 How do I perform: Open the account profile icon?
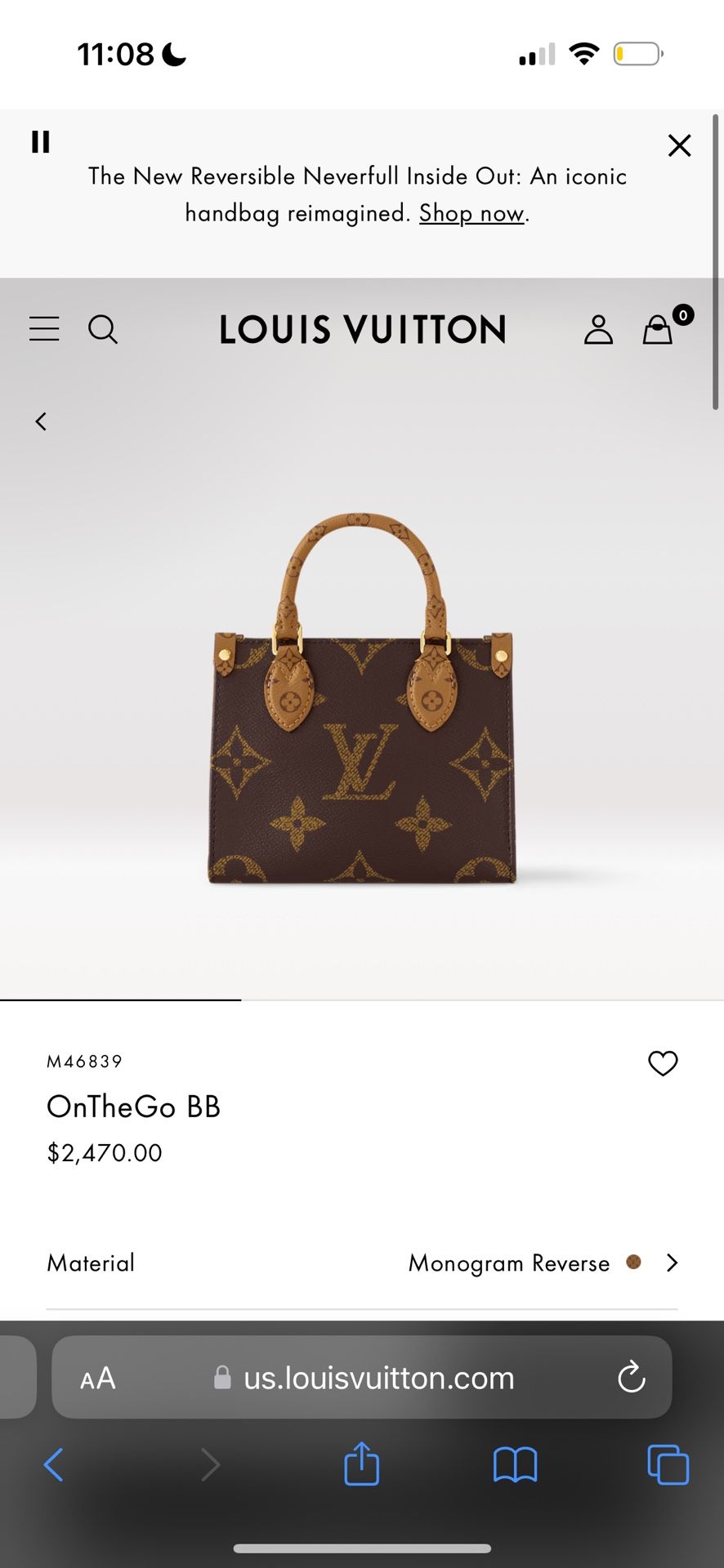point(598,330)
